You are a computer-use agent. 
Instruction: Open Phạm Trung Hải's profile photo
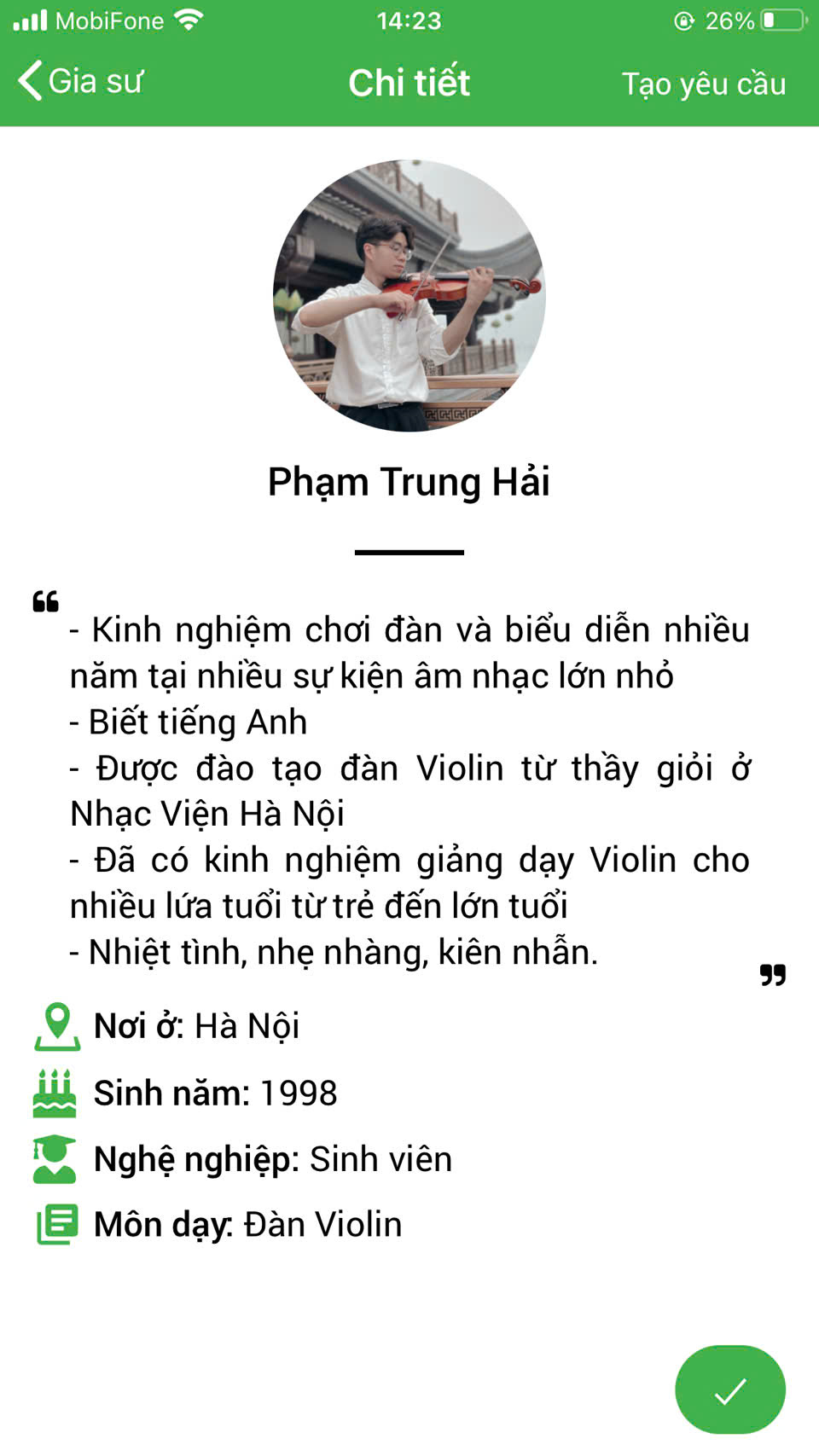409,296
